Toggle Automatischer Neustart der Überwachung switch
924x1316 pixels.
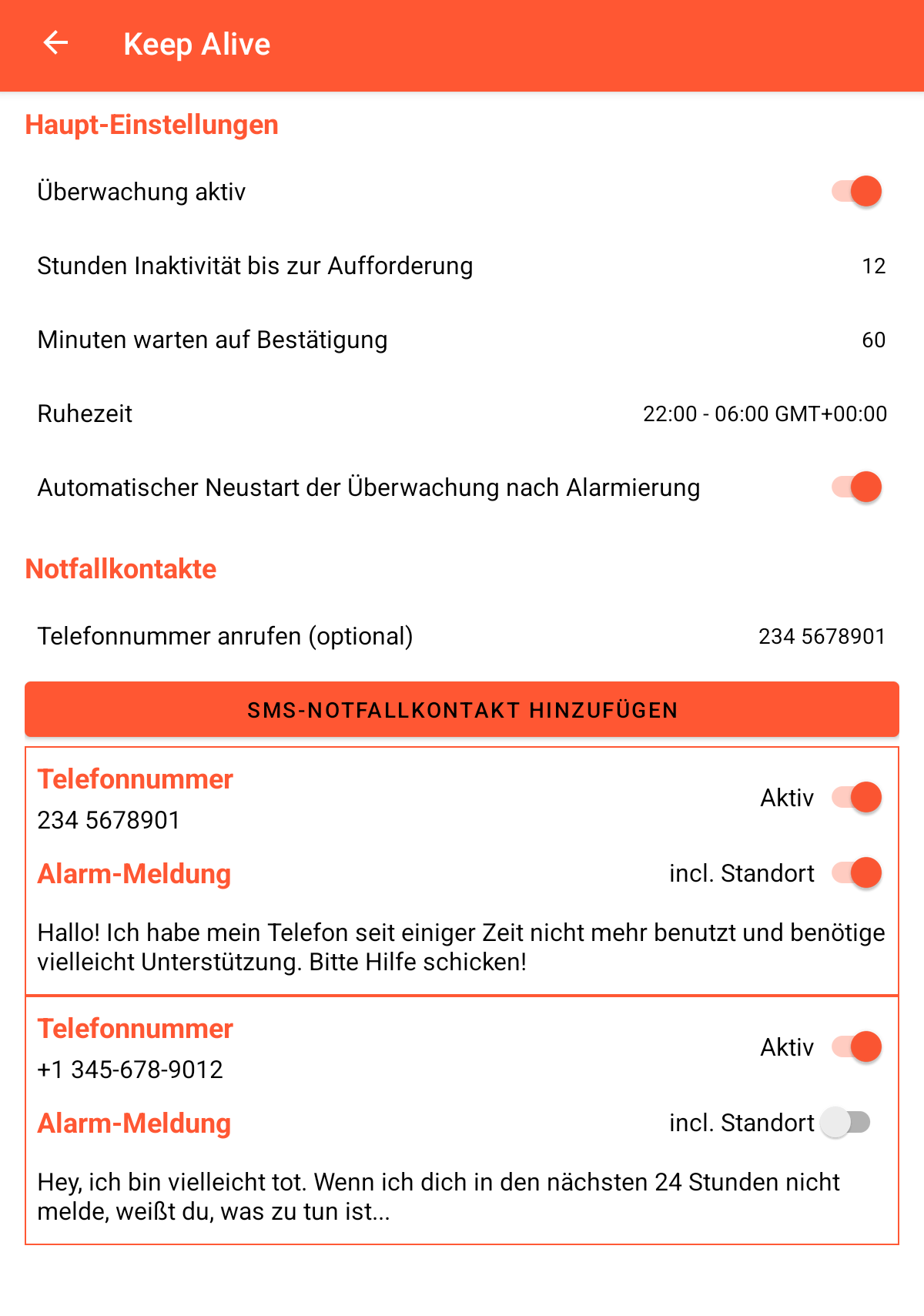(x=856, y=487)
